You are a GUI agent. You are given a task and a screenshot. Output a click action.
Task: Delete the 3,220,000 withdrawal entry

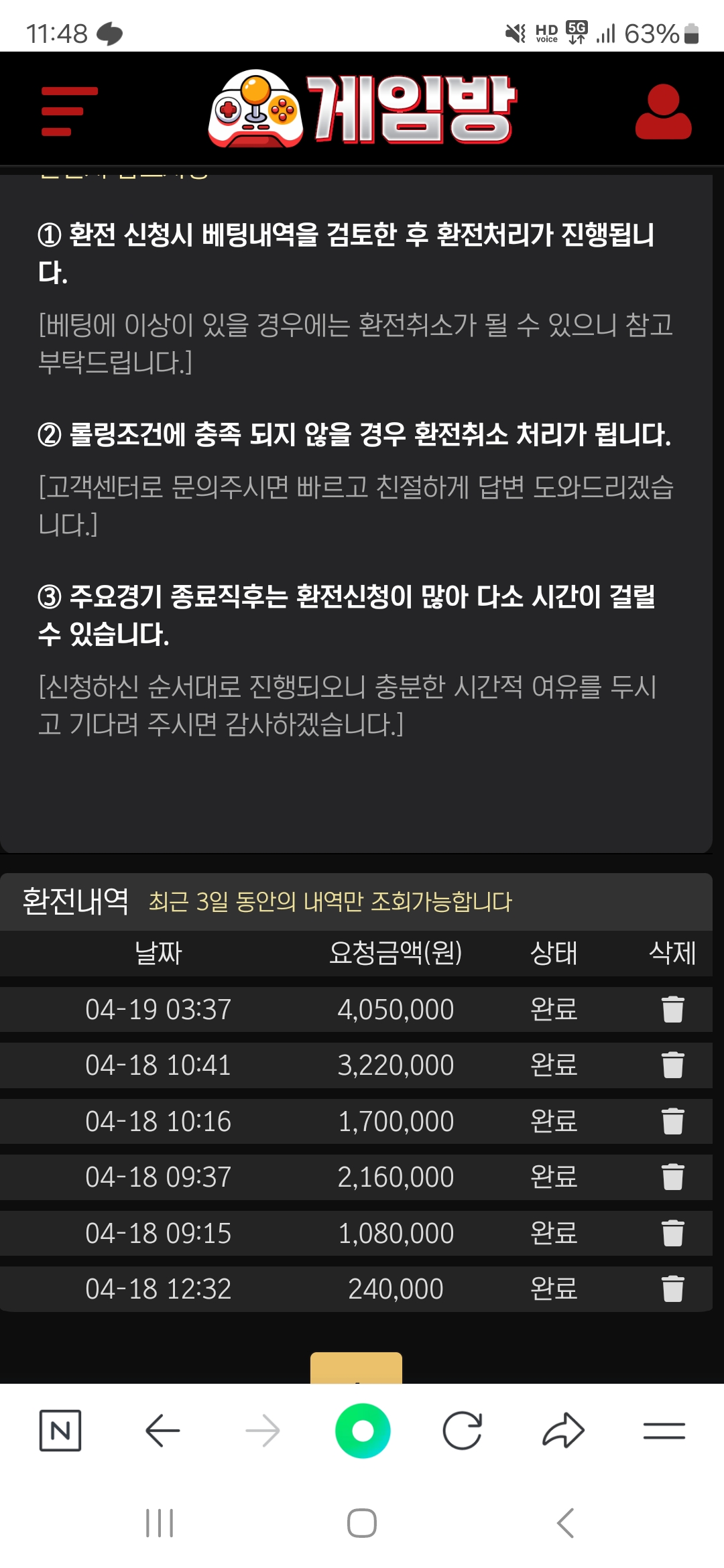pyautogui.click(x=672, y=1065)
